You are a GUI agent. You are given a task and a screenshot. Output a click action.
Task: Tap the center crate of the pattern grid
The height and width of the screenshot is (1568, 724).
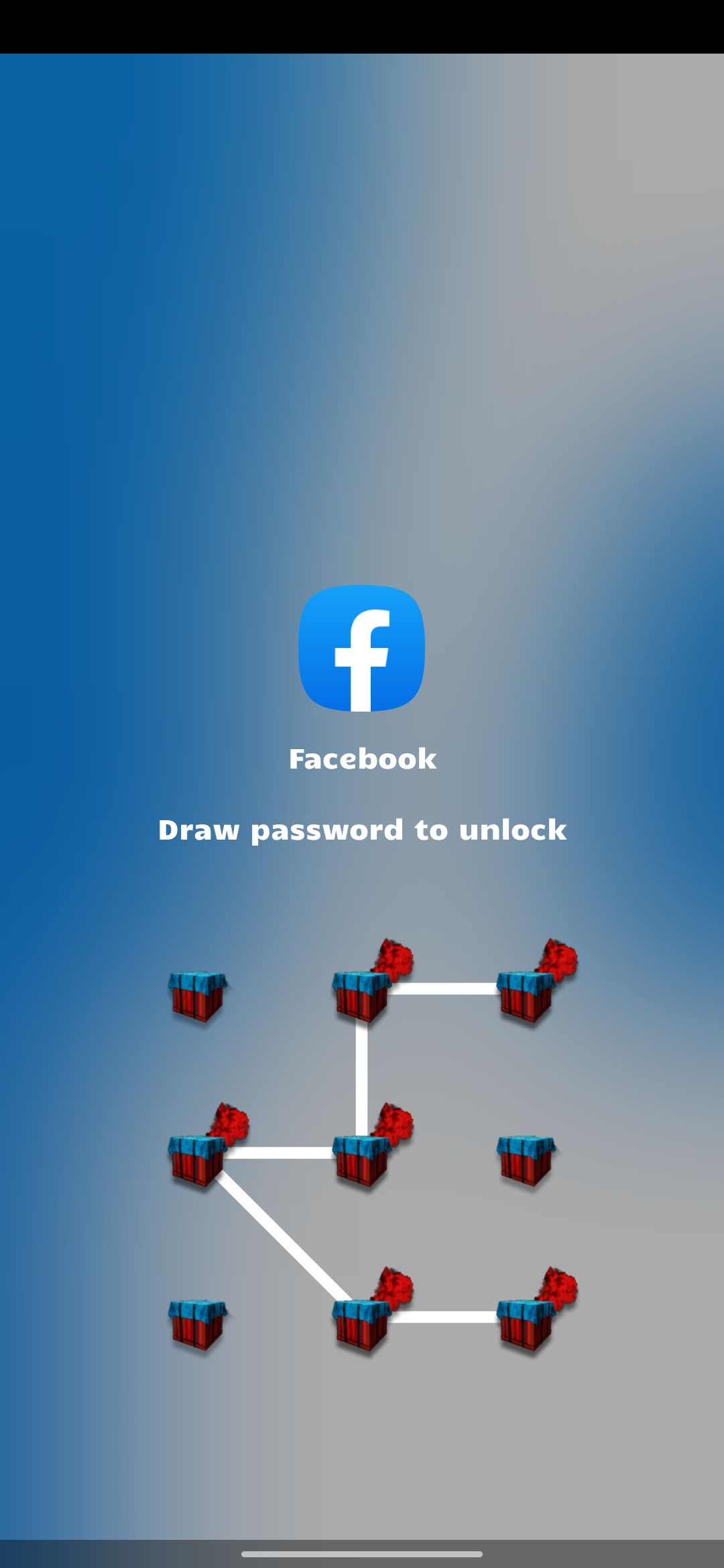click(362, 1160)
